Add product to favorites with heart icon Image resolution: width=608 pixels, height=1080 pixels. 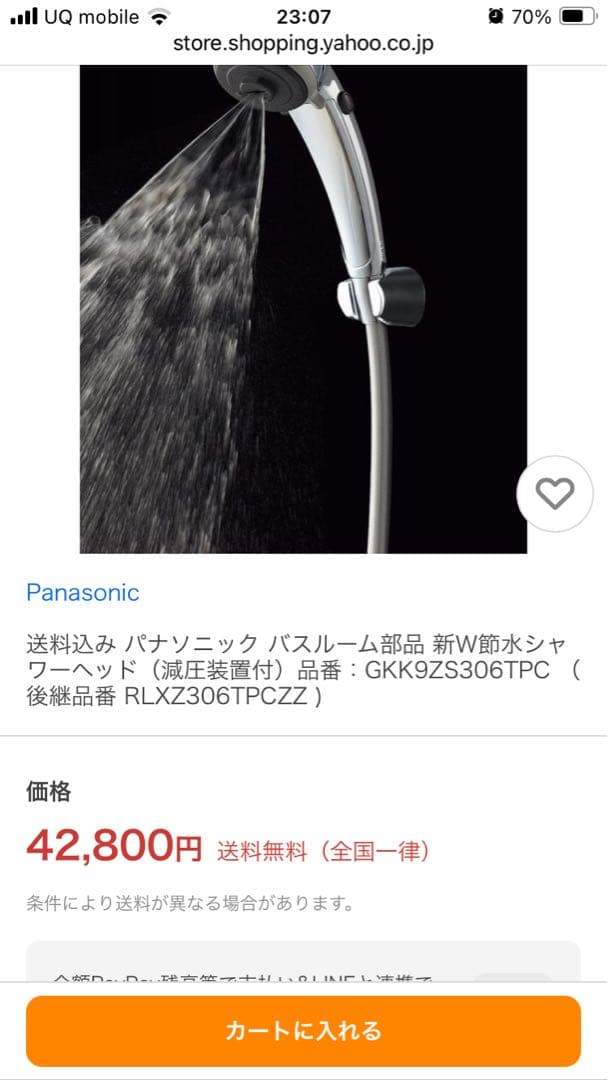tap(555, 494)
